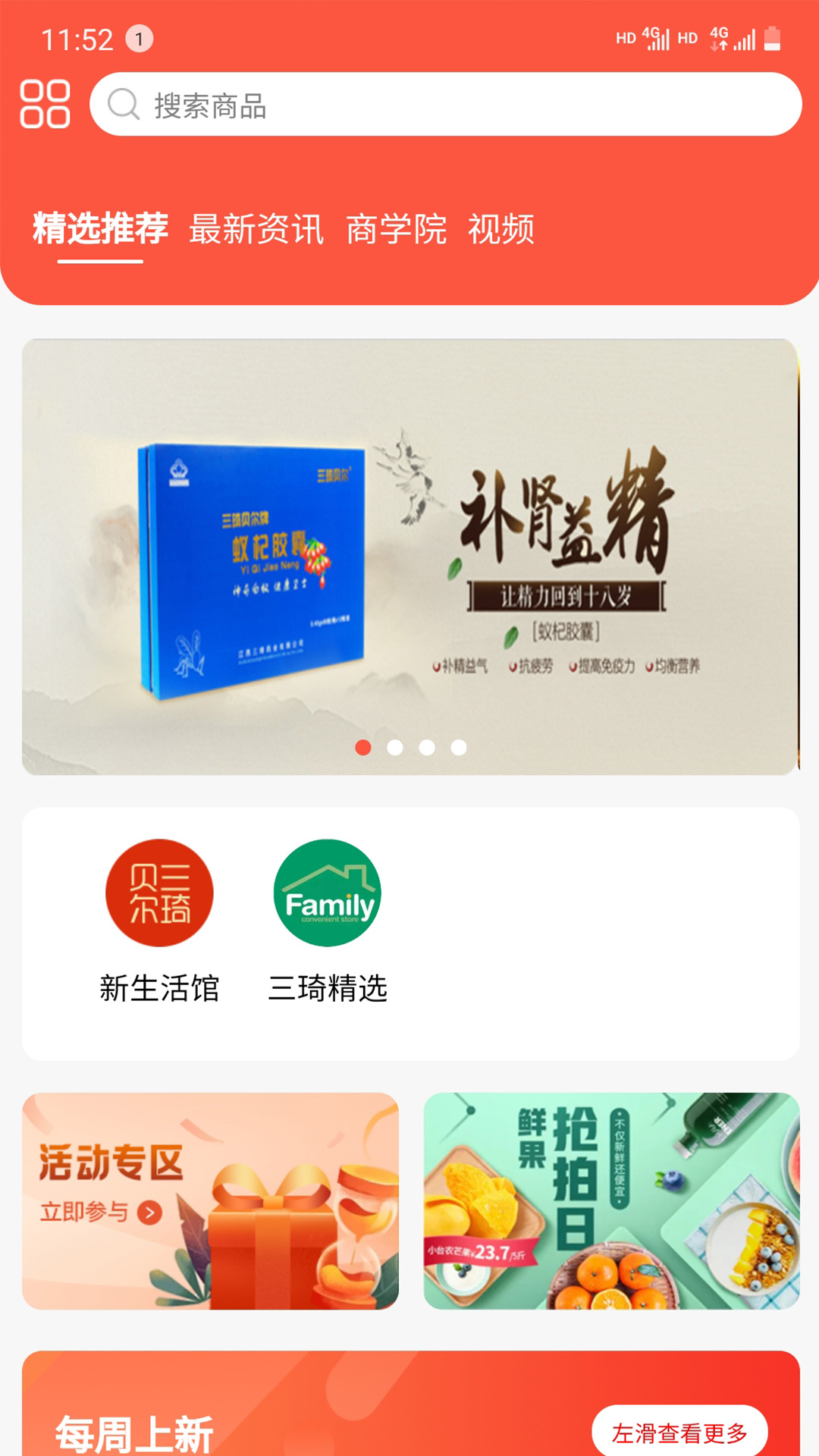Screen dimensions: 819x1456
Task: Select the second carousel indicator dot
Action: pos(395,747)
